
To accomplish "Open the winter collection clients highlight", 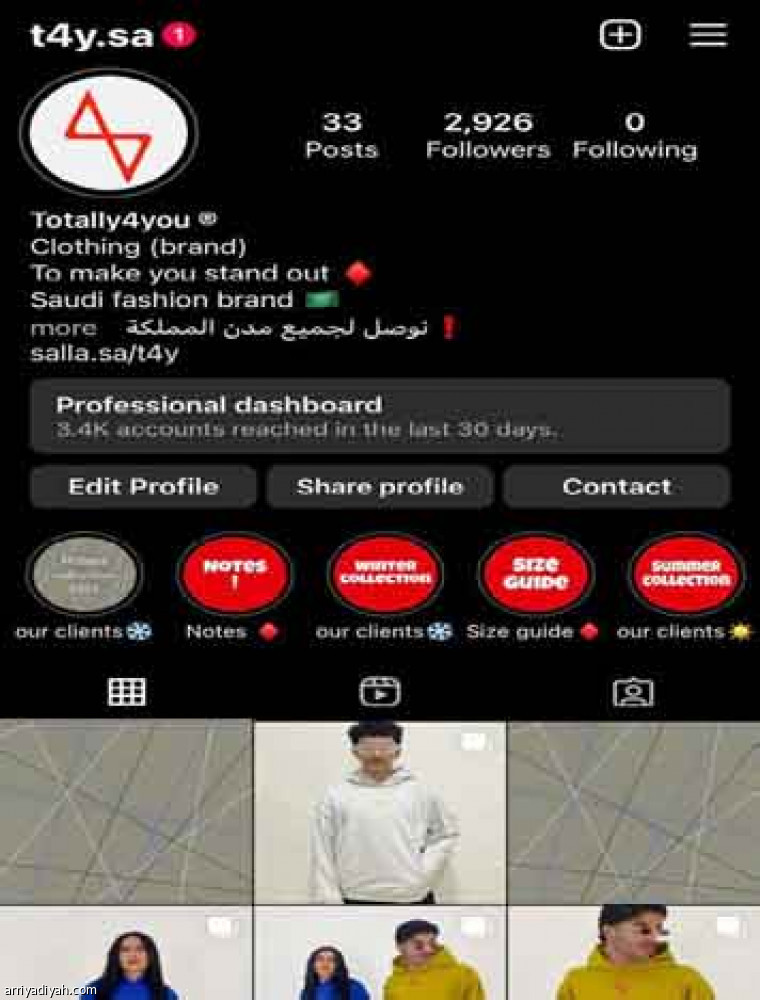I will (x=385, y=575).
